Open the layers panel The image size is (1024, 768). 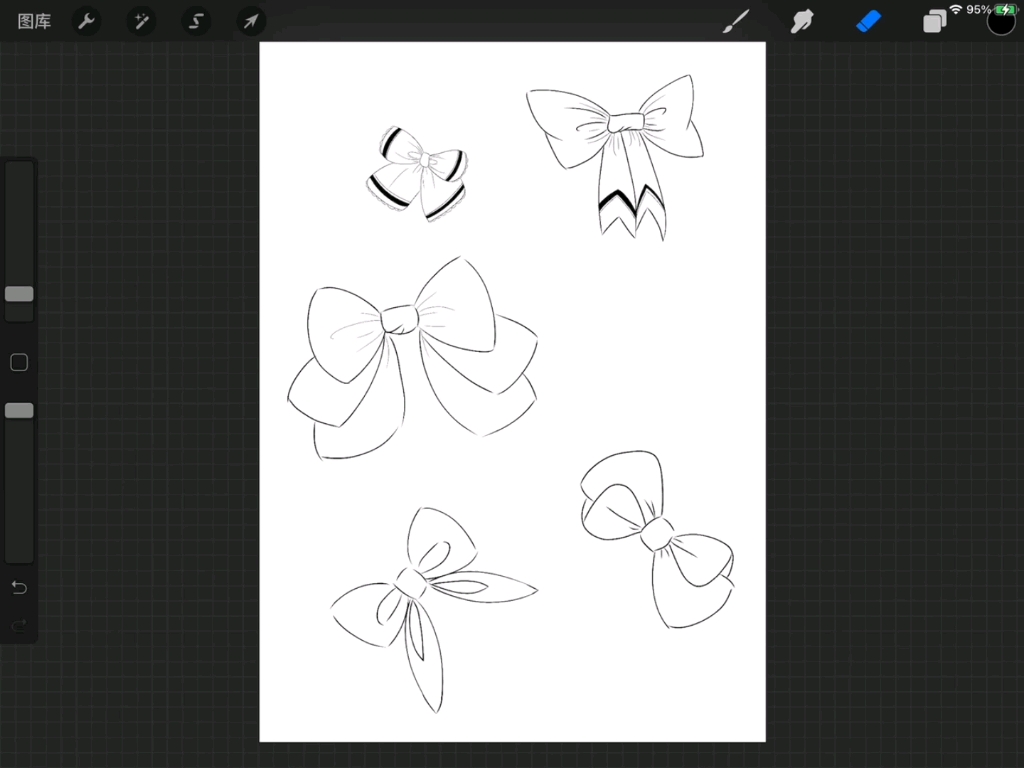tap(934, 21)
